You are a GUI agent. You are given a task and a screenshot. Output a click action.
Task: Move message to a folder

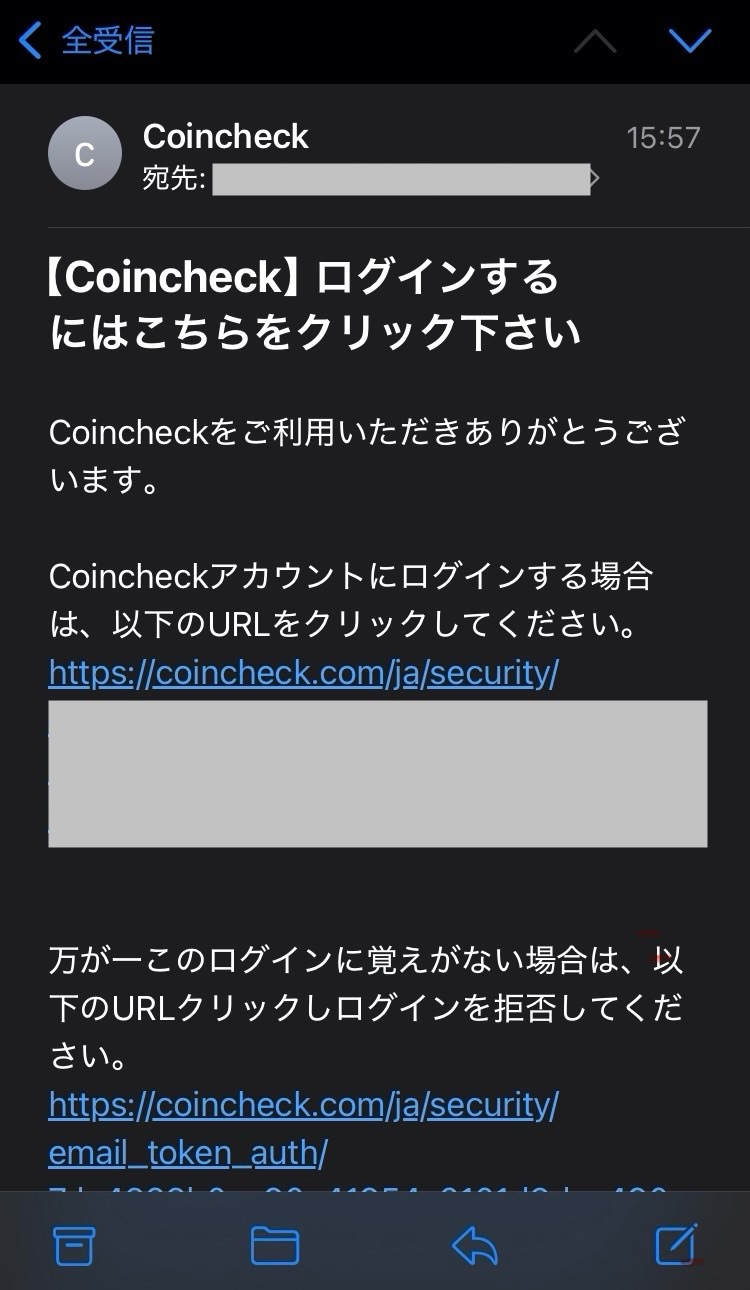pyautogui.click(x=274, y=1245)
